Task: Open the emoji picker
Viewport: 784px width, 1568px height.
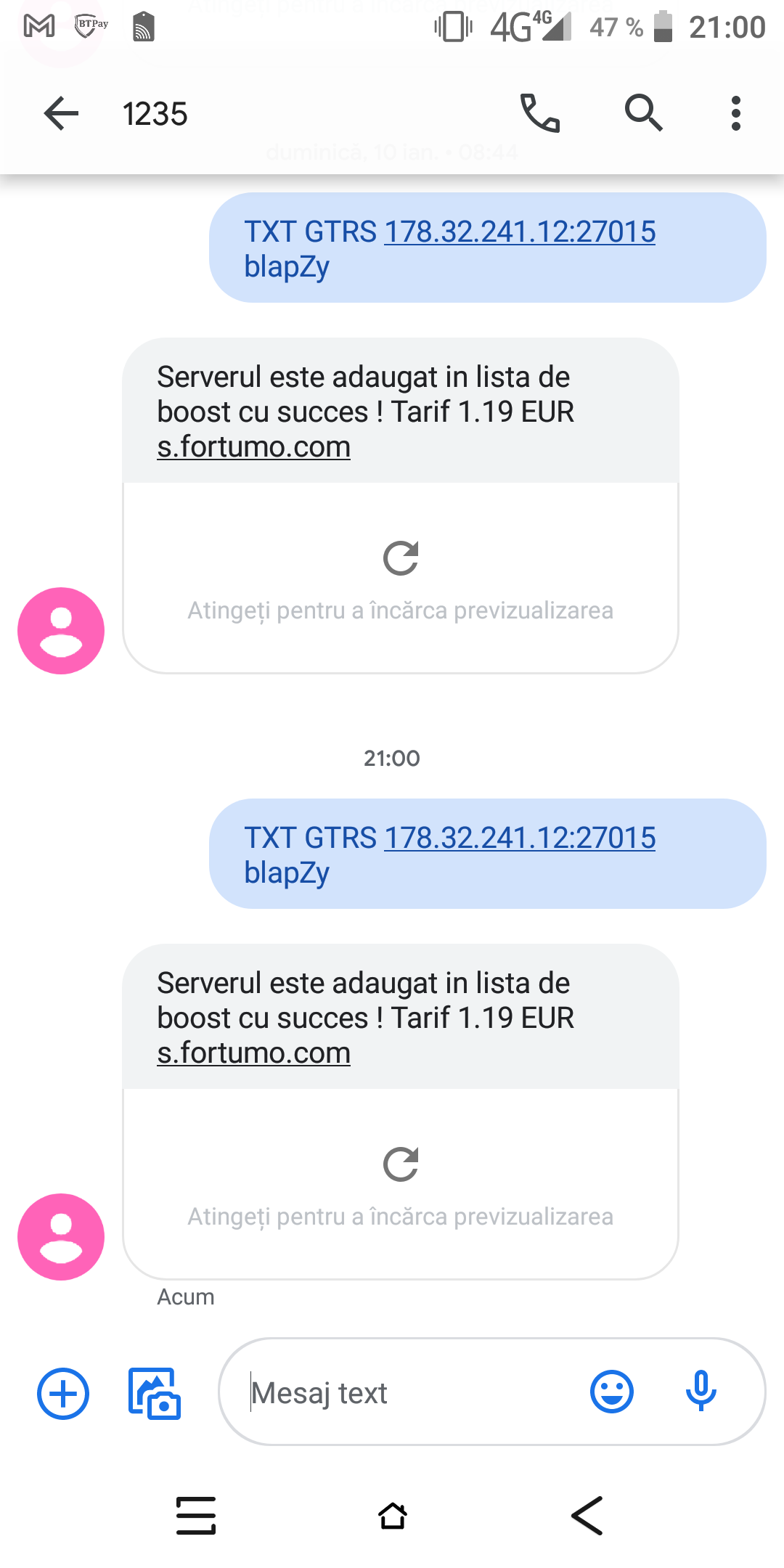Action: pos(612,1392)
